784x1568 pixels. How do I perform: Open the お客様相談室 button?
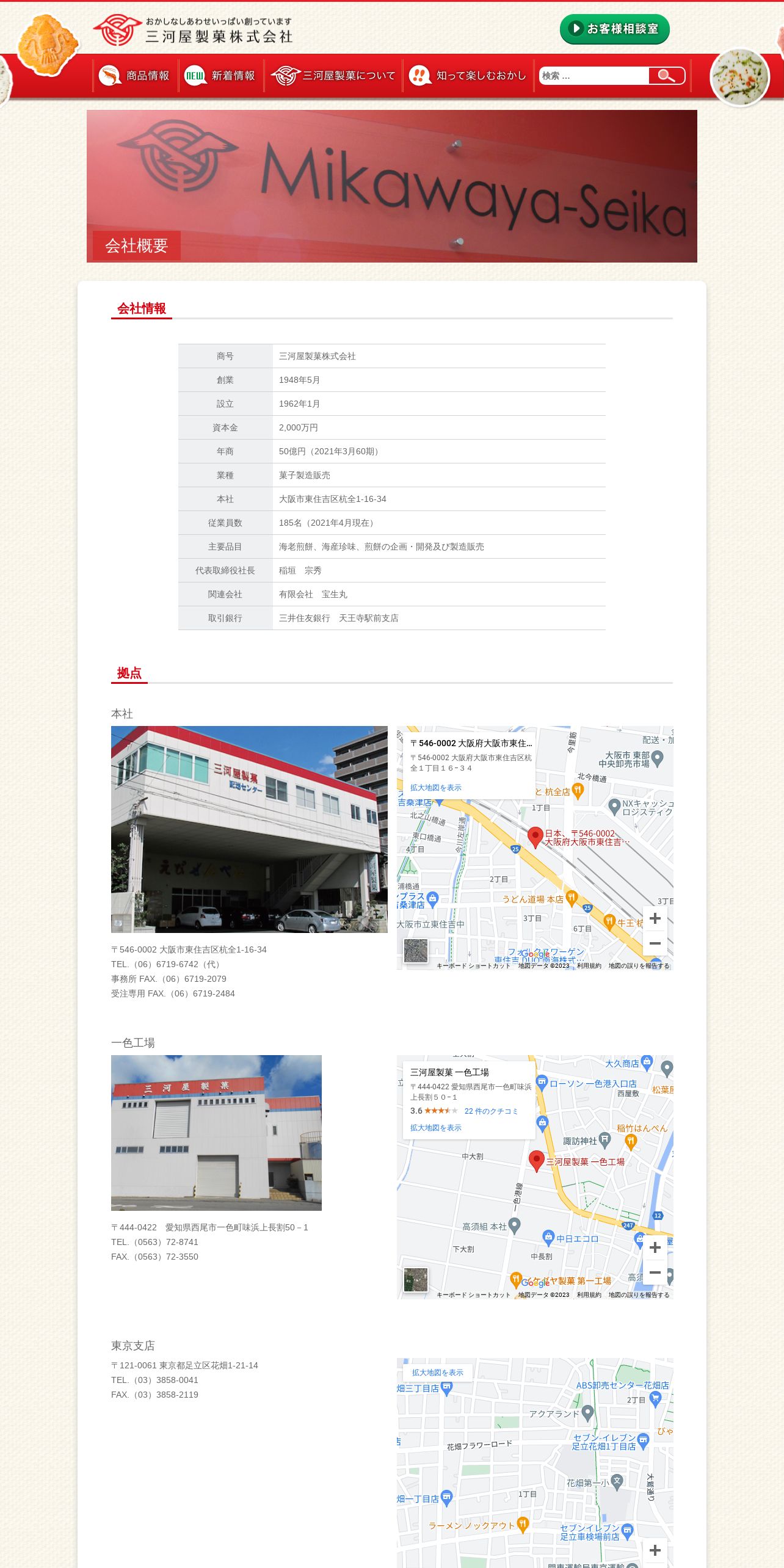pyautogui.click(x=614, y=29)
